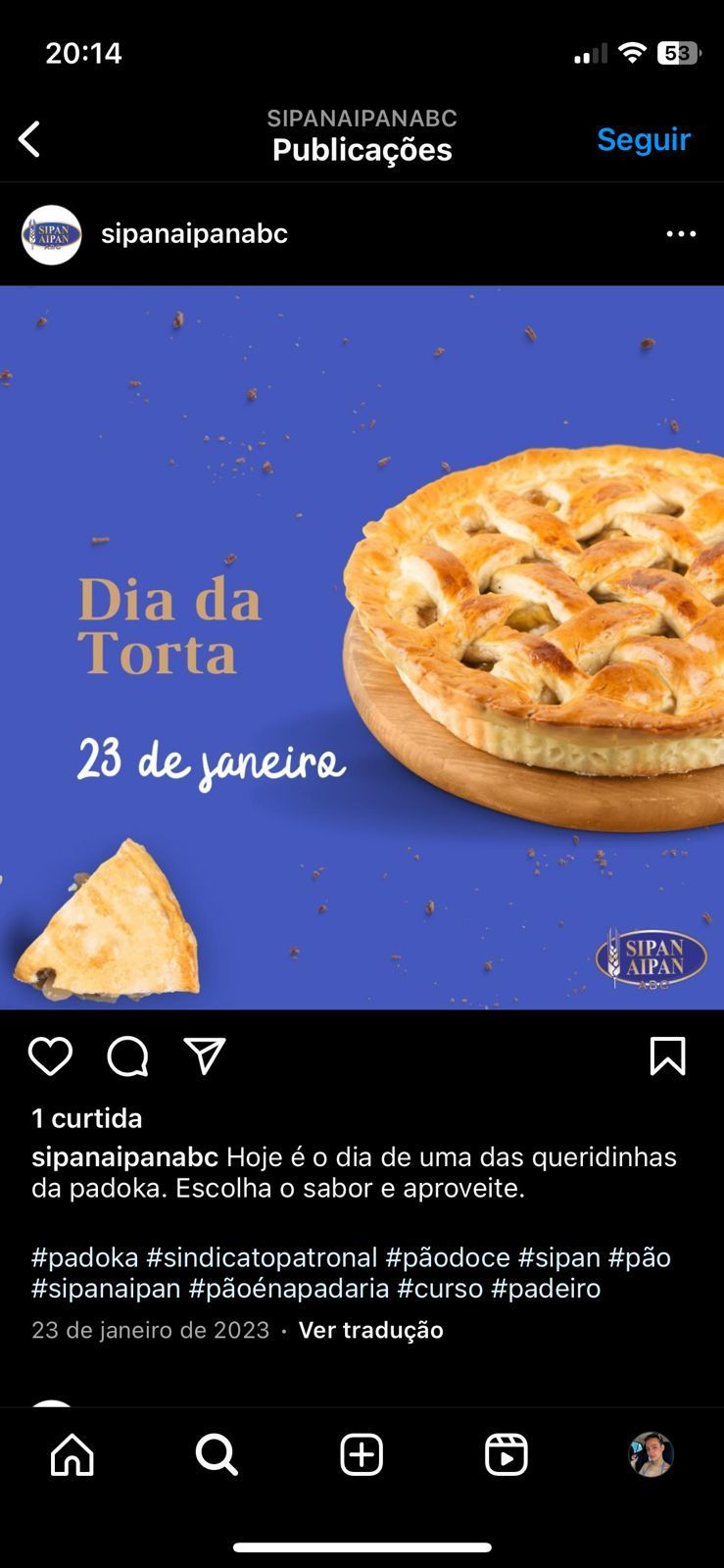Open the Reels tab
This screenshot has height=1568, width=724.
[x=506, y=1455]
